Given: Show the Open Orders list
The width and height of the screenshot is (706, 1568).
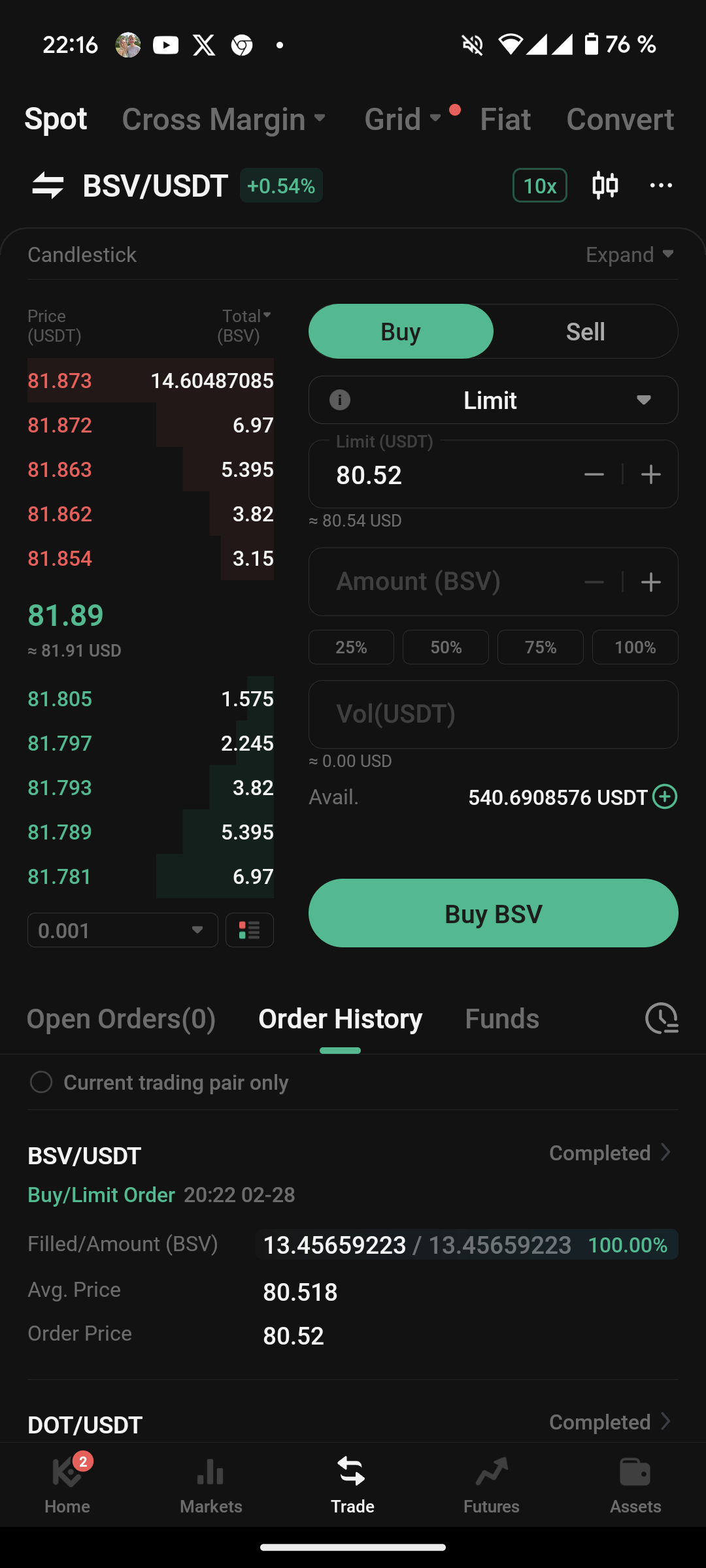Looking at the screenshot, I should (121, 1019).
